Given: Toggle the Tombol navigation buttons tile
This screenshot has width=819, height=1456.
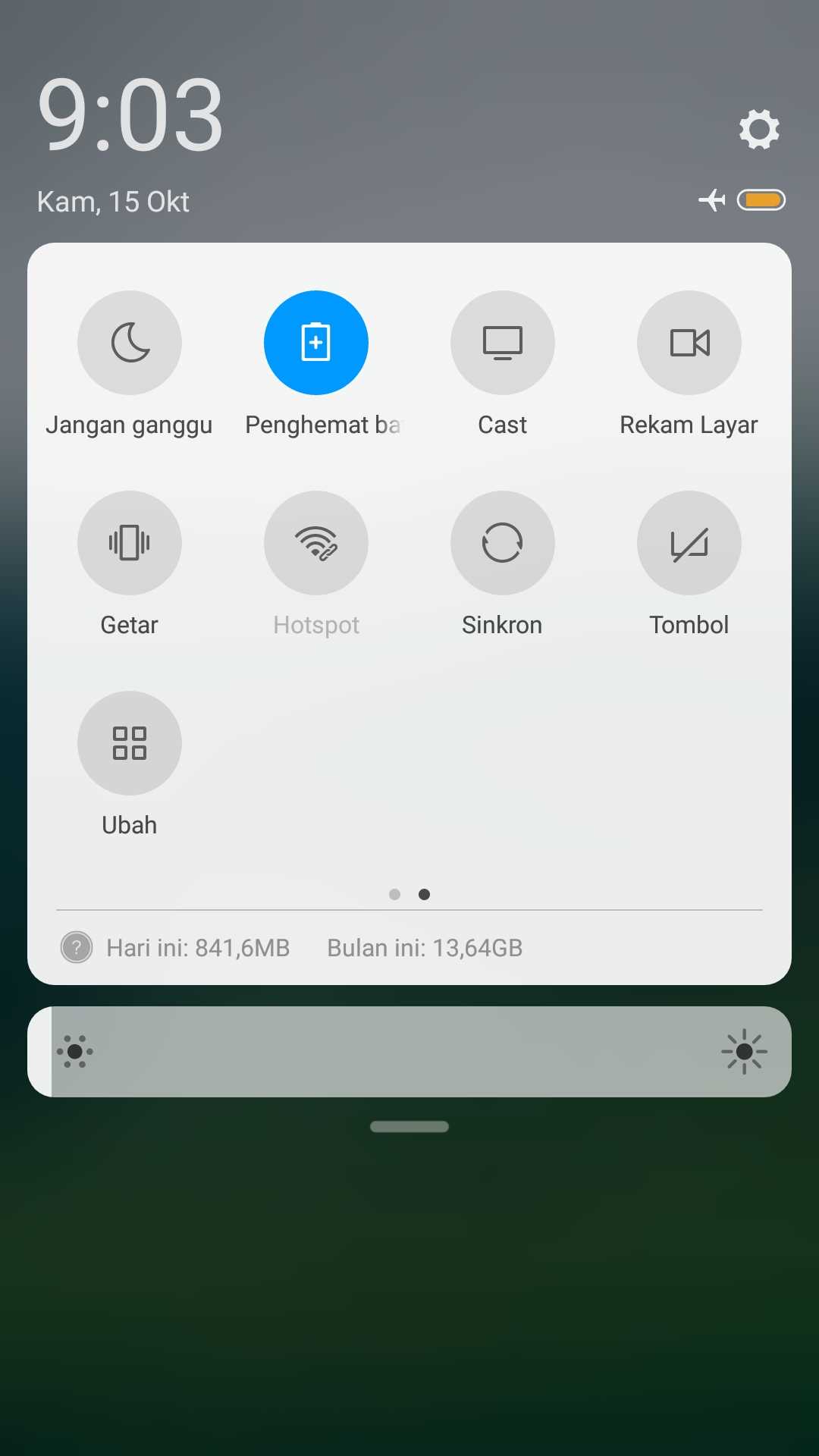Looking at the screenshot, I should (x=689, y=543).
